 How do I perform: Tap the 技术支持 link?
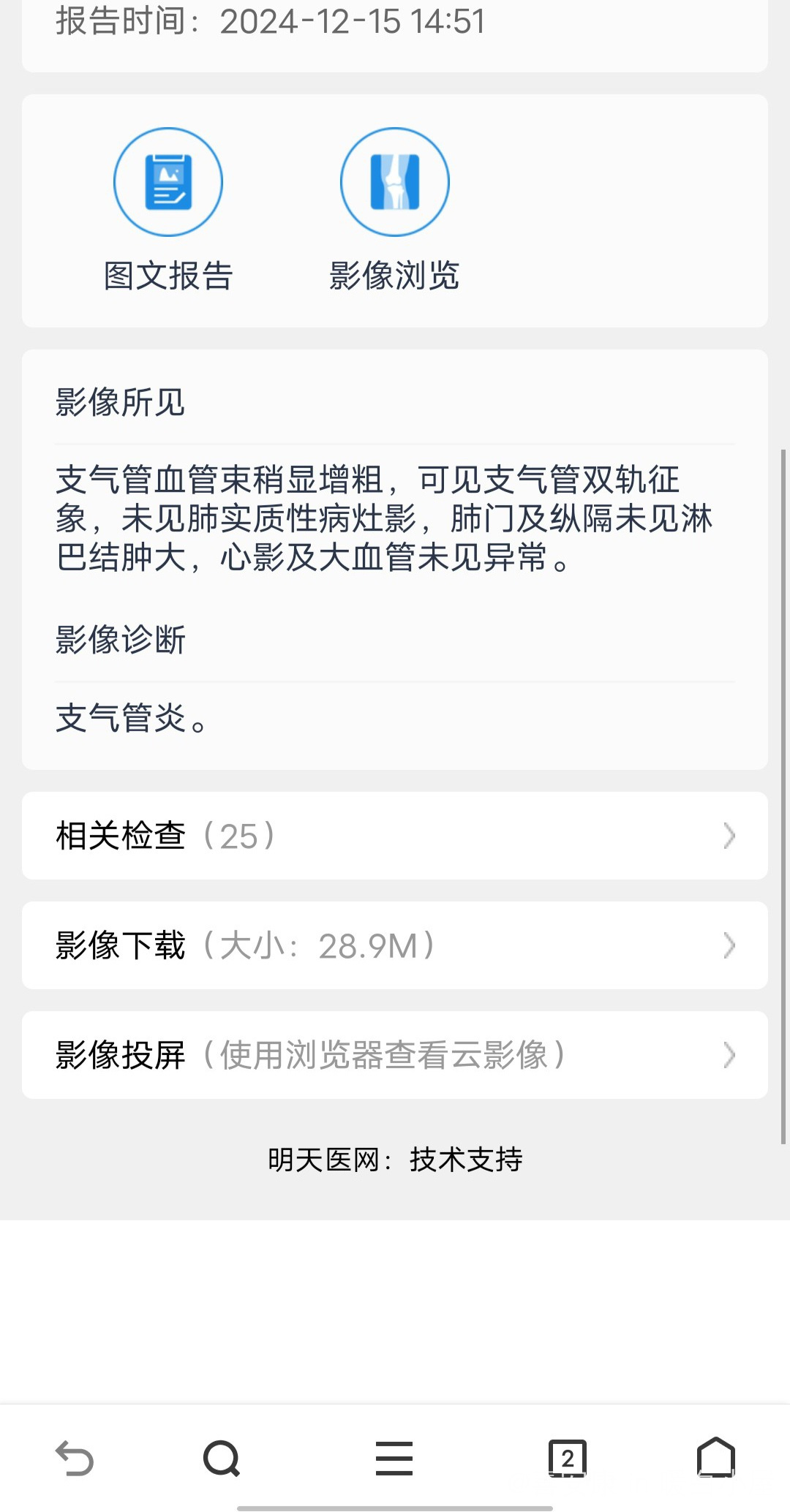[x=466, y=1160]
